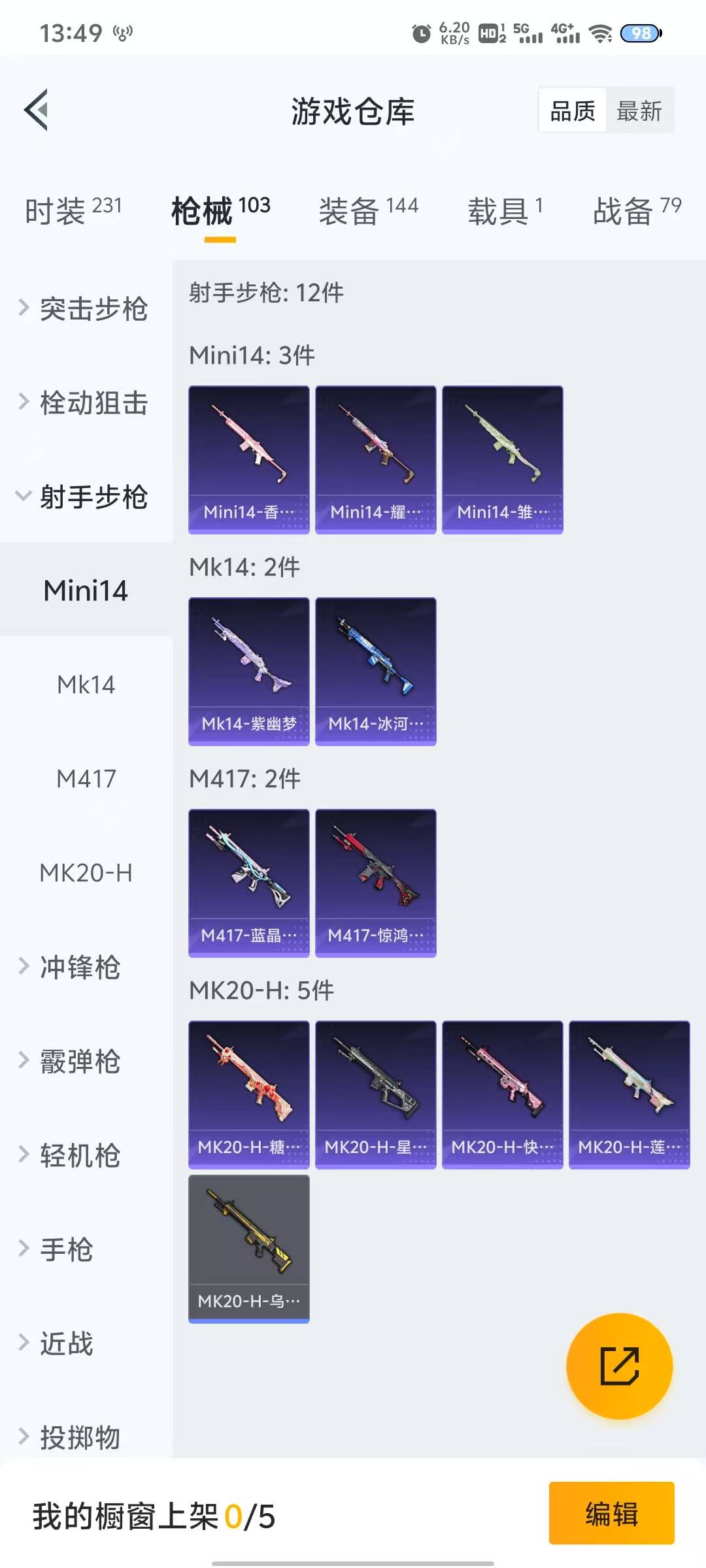Open the M417-惊鸿 skin tile
This screenshot has width=706, height=1568.
375,883
